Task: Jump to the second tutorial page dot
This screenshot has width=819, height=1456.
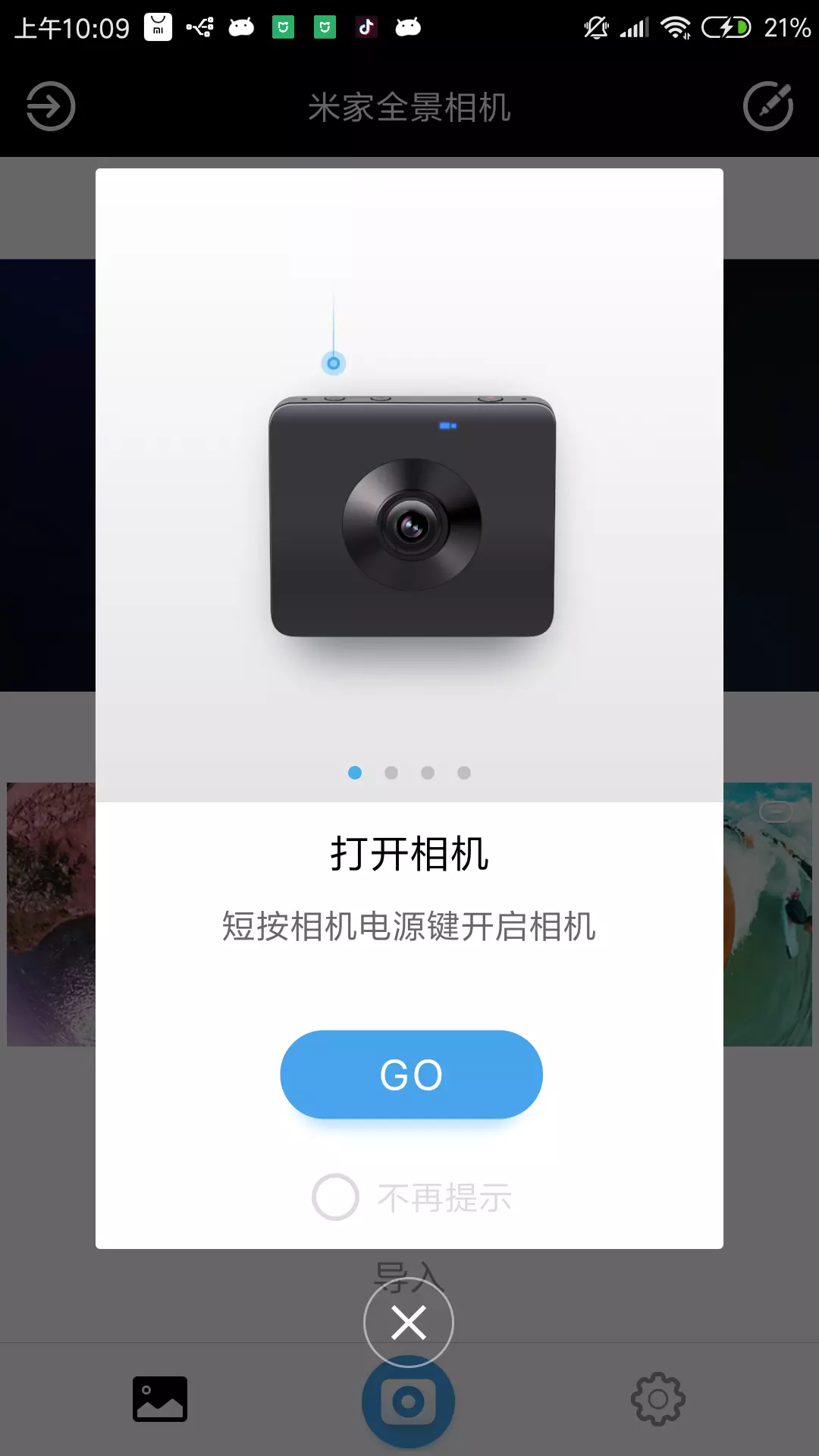Action: click(391, 773)
